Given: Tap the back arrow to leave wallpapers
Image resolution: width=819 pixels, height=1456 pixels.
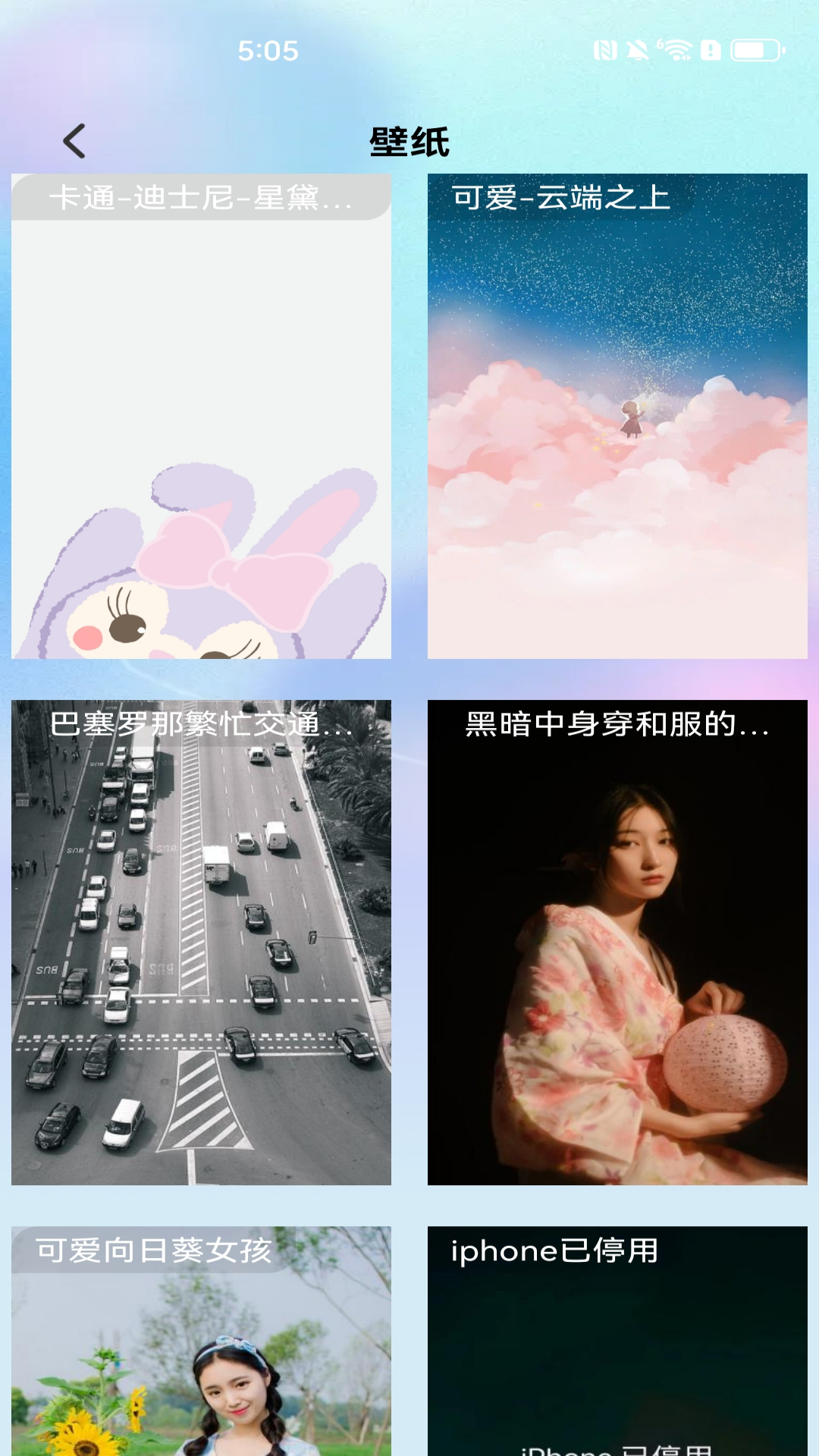Looking at the screenshot, I should [74, 141].
